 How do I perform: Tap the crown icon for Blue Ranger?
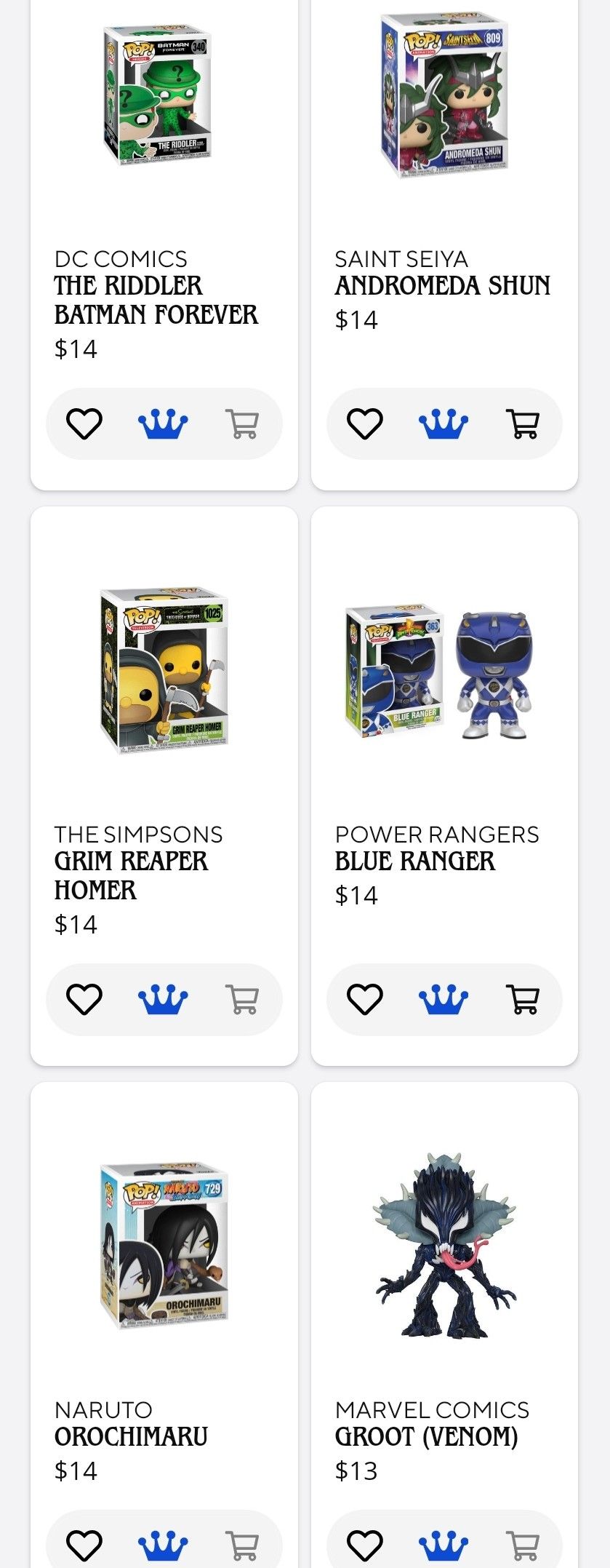click(x=444, y=999)
